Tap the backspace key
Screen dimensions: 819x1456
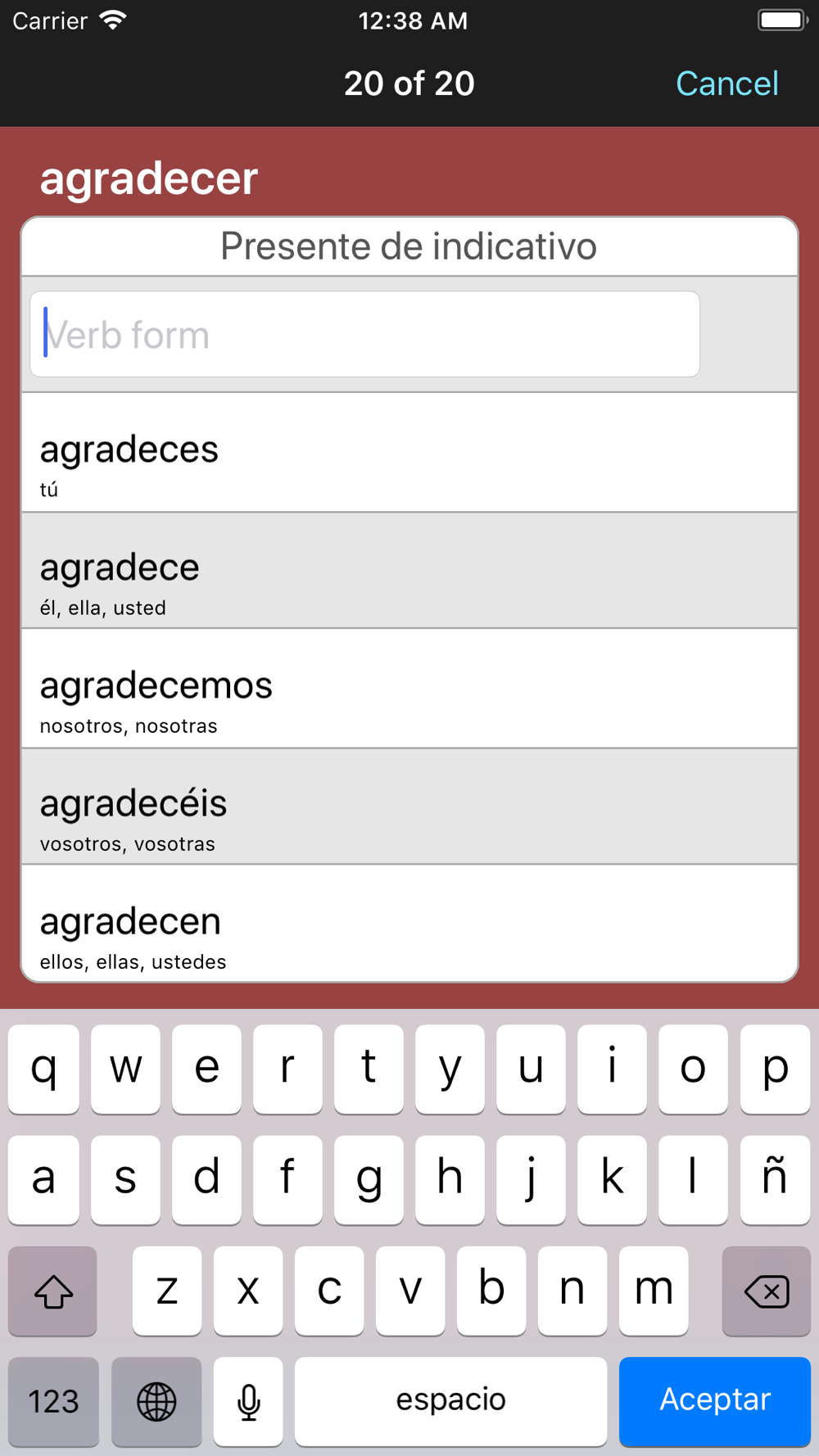(767, 1291)
